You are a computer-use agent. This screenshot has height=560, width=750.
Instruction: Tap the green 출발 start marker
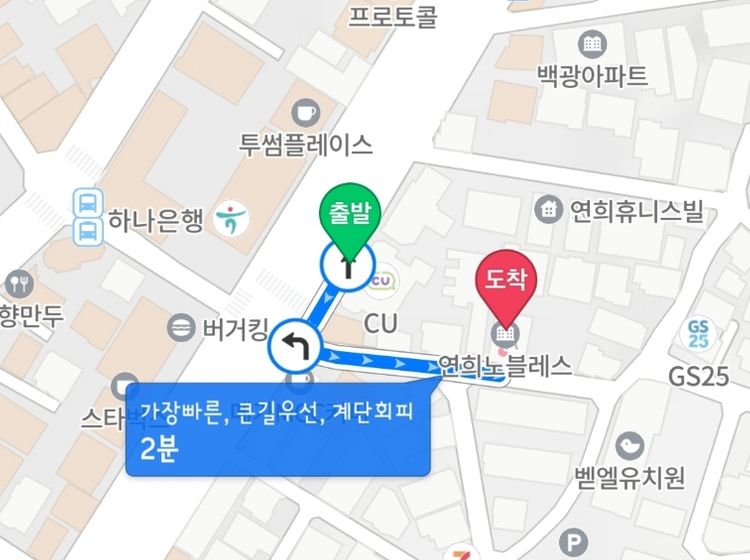coord(347,214)
